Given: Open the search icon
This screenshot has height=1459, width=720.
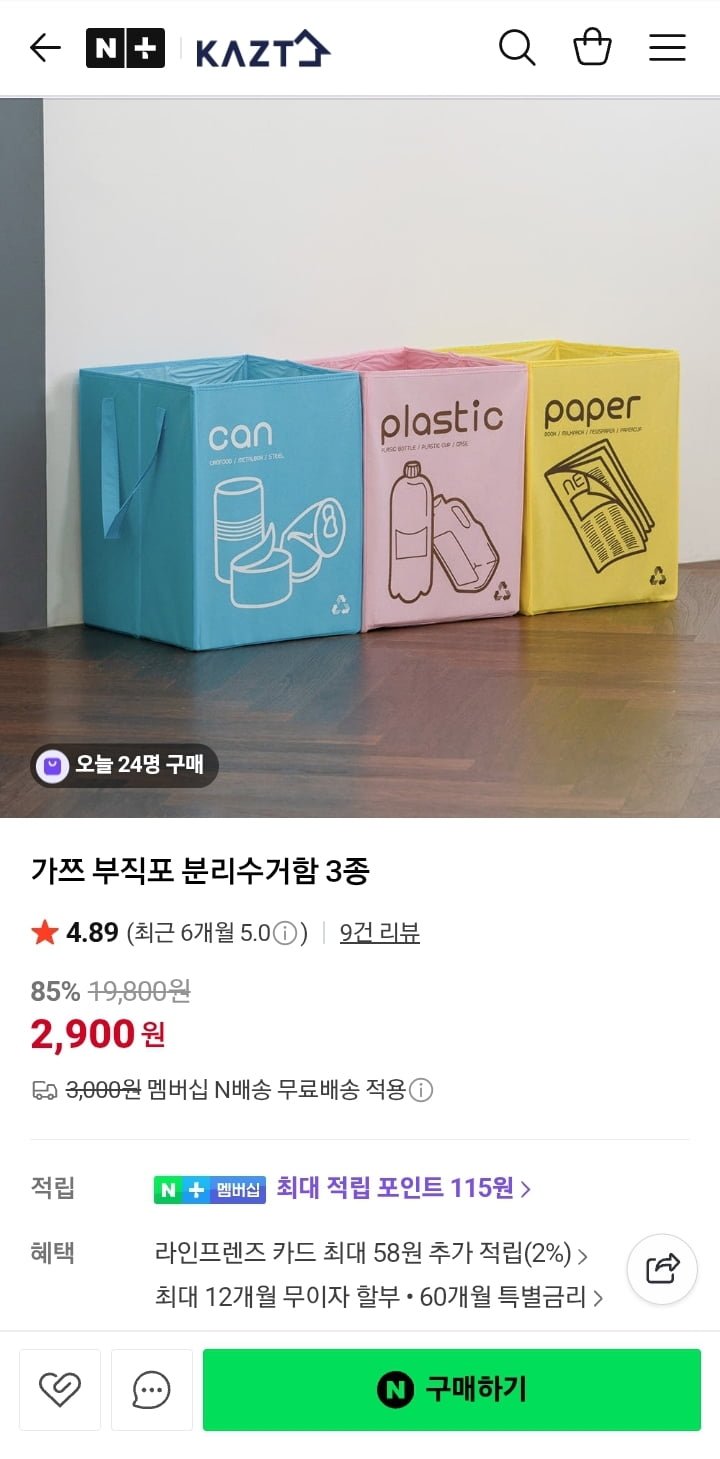Looking at the screenshot, I should [517, 47].
